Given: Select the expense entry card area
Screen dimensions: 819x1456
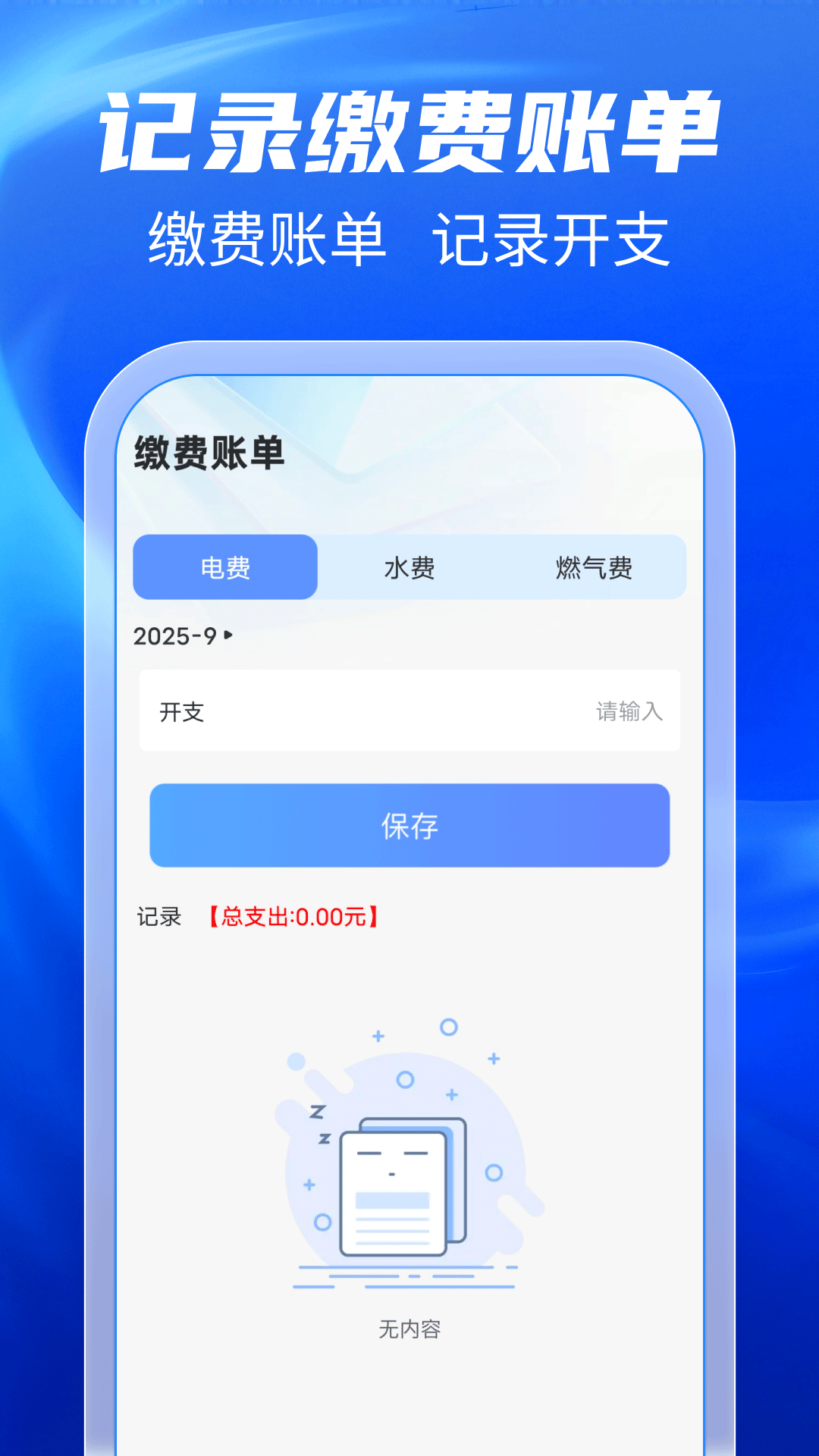Looking at the screenshot, I should coord(409,711).
